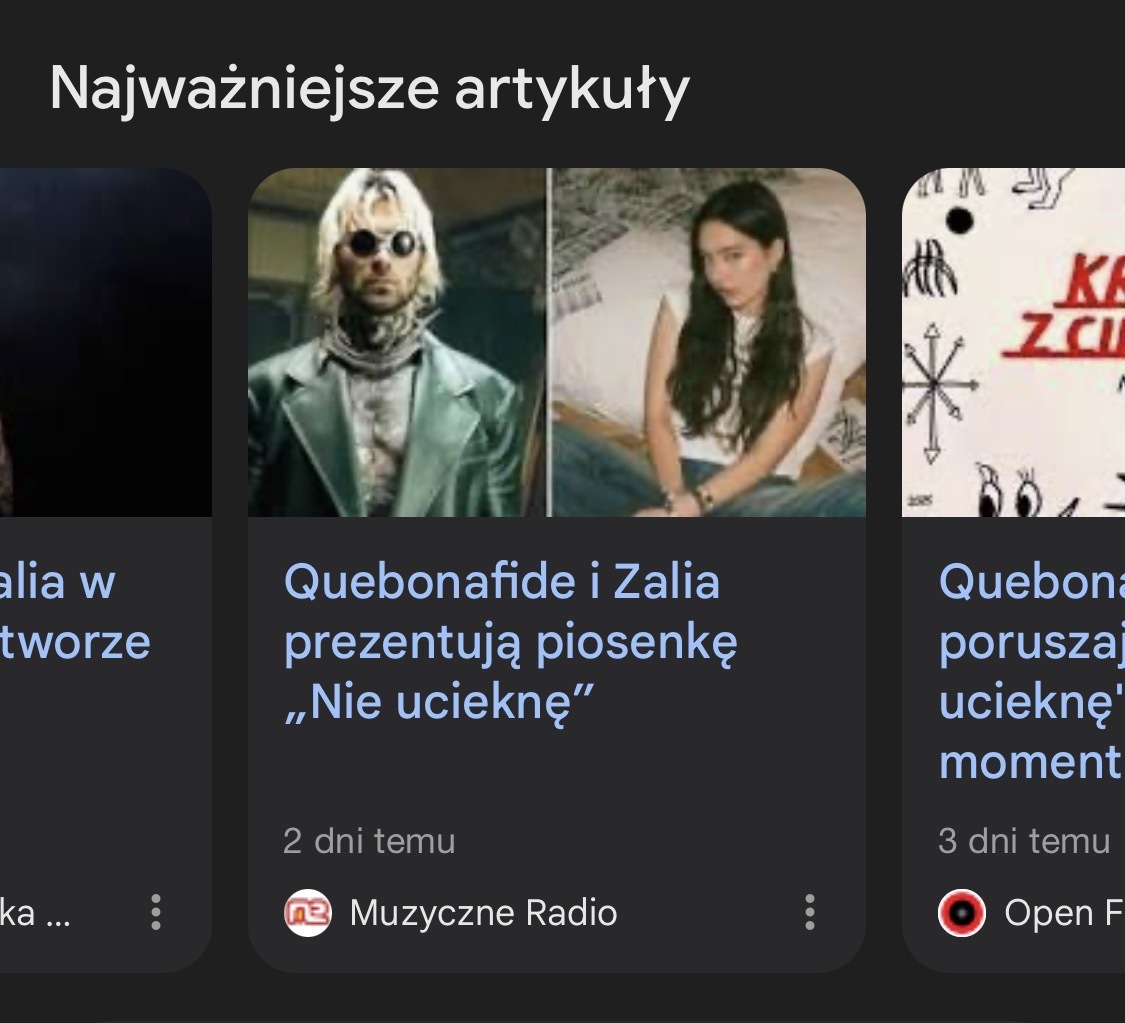This screenshot has height=1023, width=1125.
Task: Open the article „Nie ucieknę” from Muzyczne Radio
Action: click(x=510, y=643)
